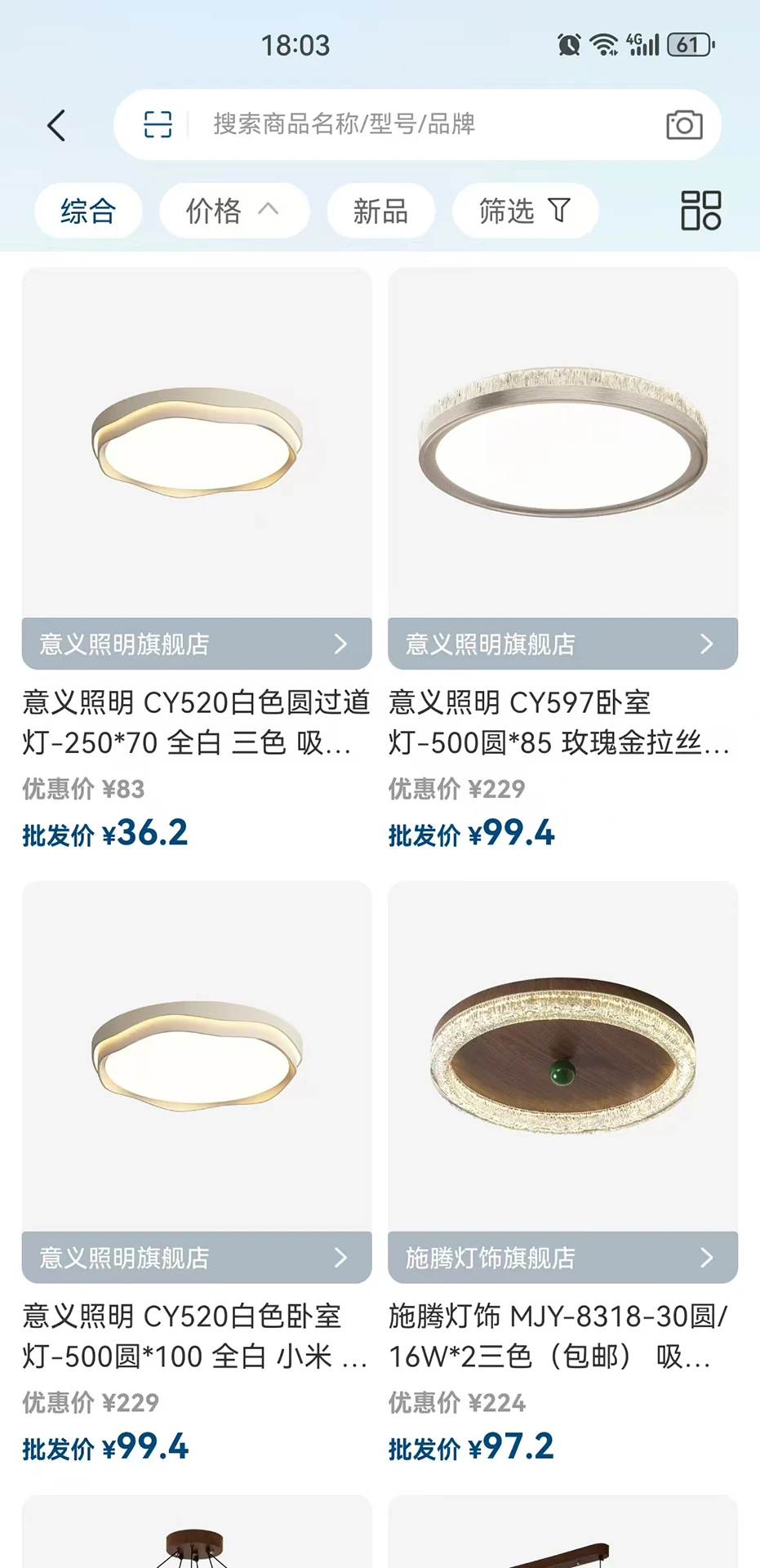Sort results by 价格
The width and height of the screenshot is (760, 1568).
(x=234, y=212)
